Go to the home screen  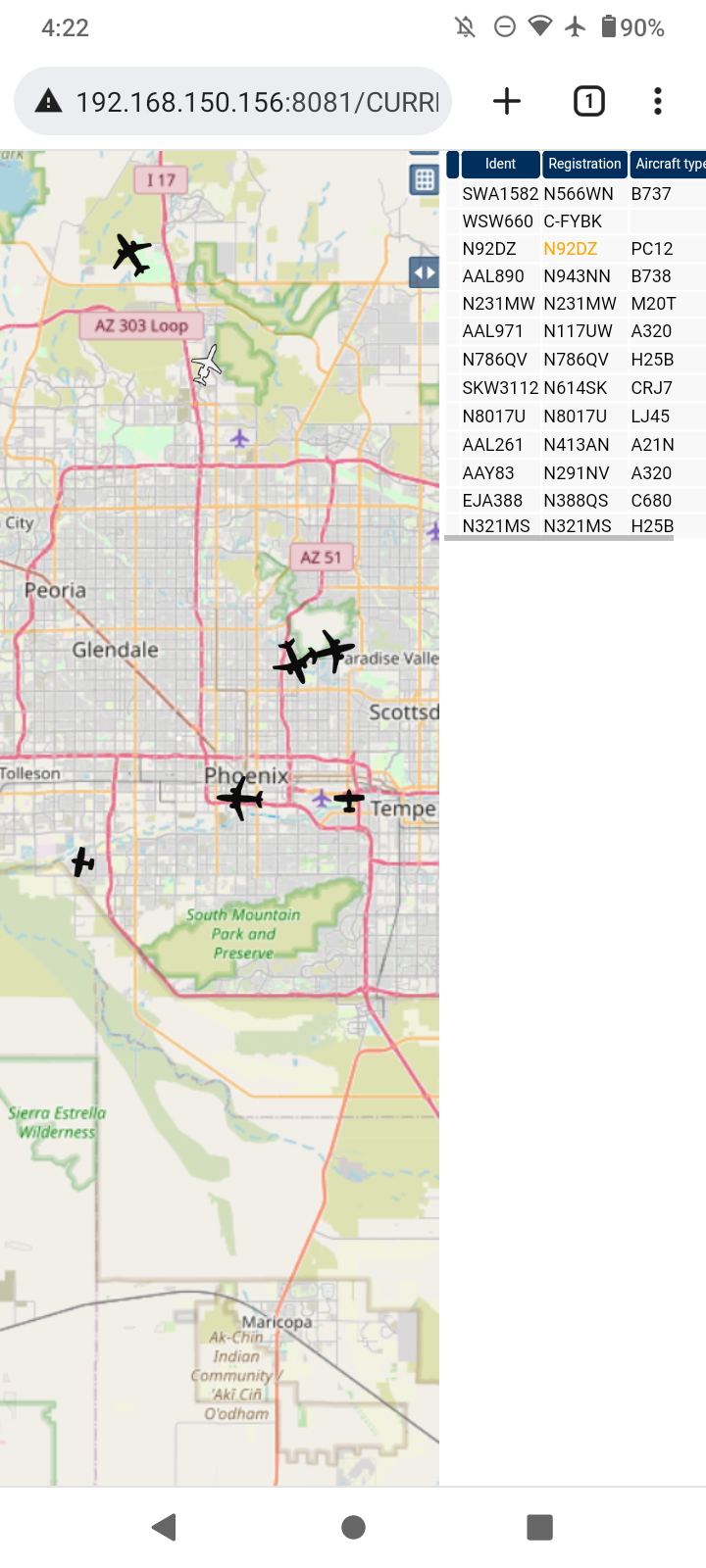click(x=353, y=1527)
